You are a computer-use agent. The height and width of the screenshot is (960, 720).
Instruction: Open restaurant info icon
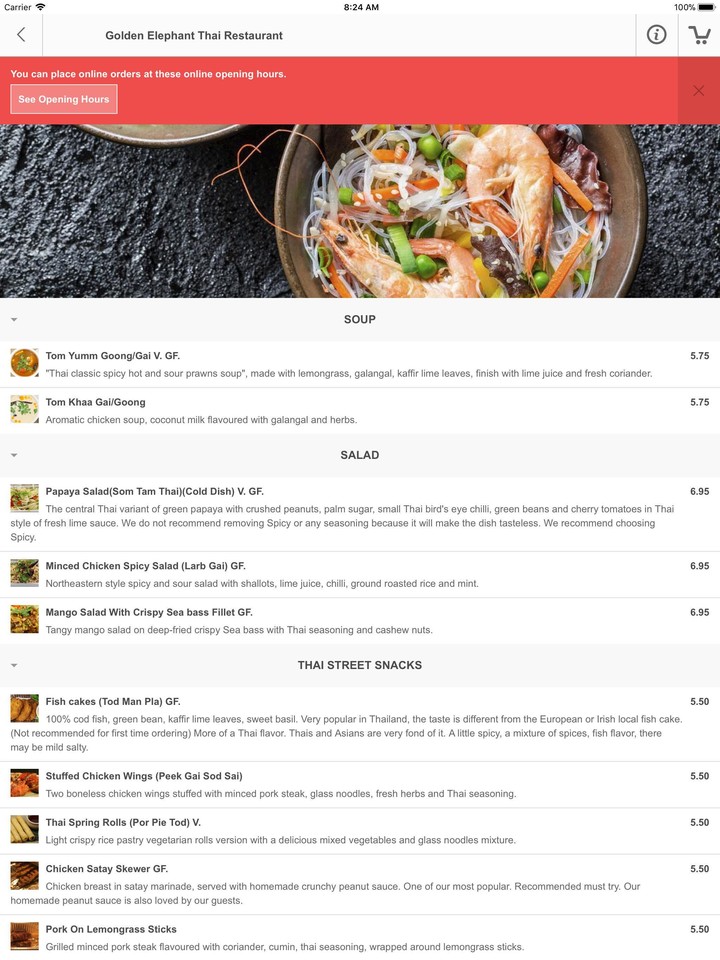(x=657, y=35)
